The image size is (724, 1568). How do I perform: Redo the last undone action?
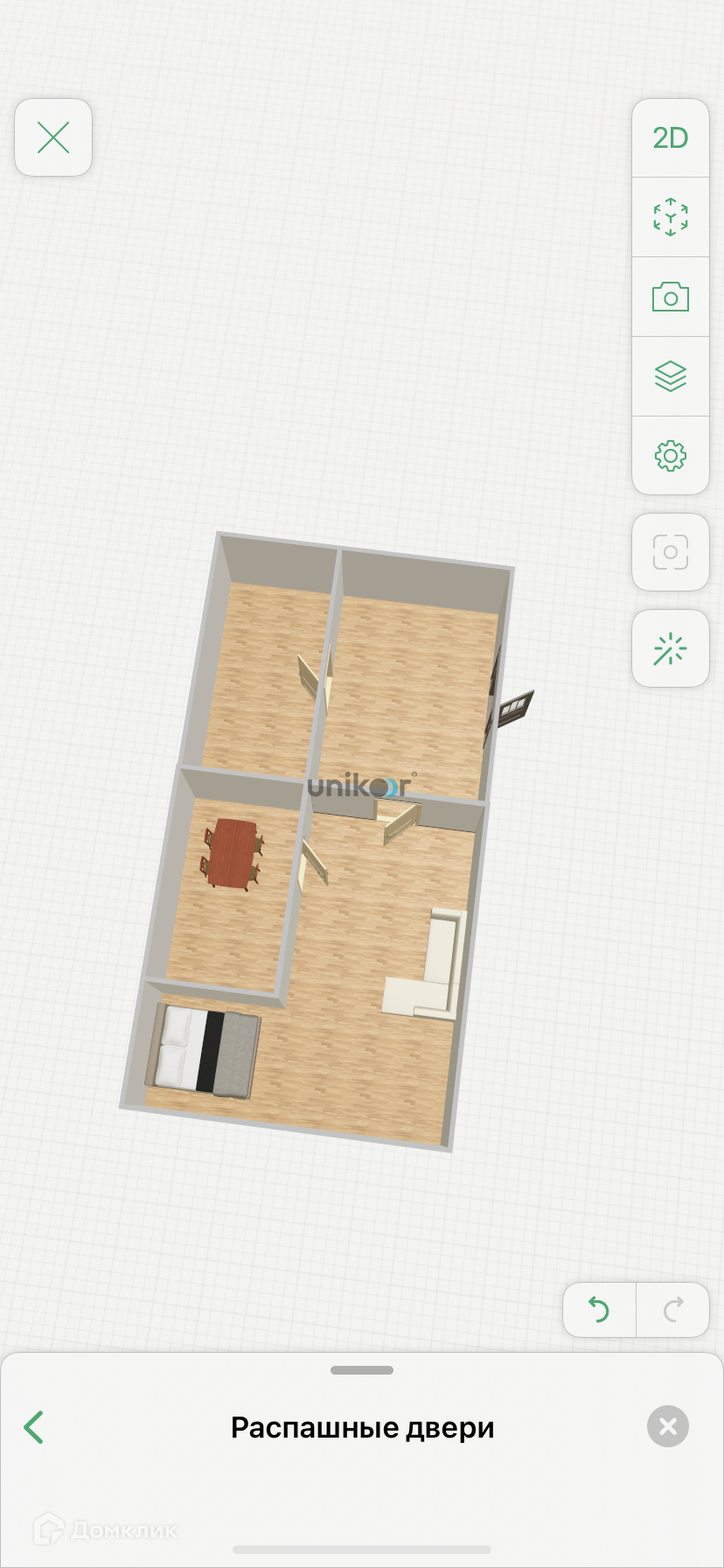[x=672, y=1310]
